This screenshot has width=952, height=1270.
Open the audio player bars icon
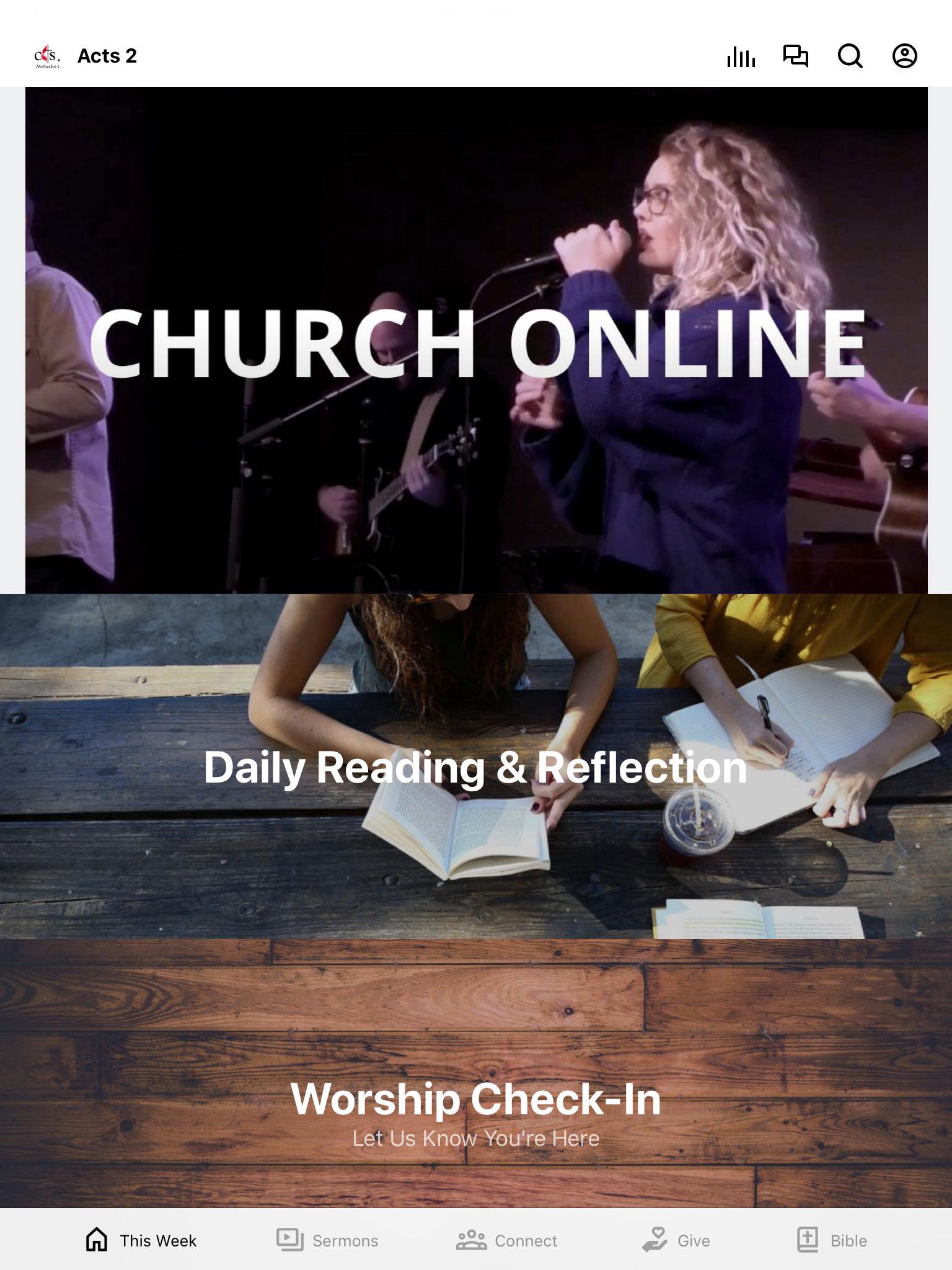741,56
